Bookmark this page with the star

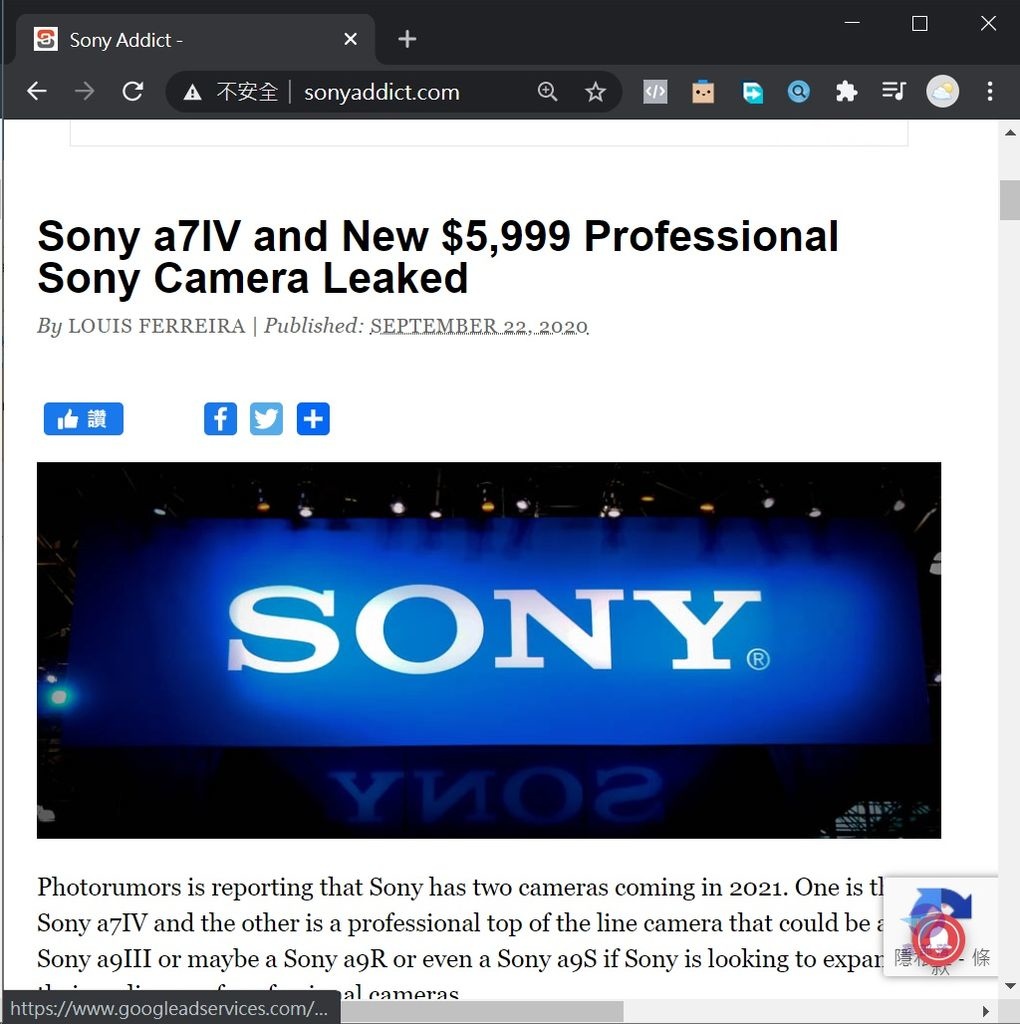[x=595, y=92]
